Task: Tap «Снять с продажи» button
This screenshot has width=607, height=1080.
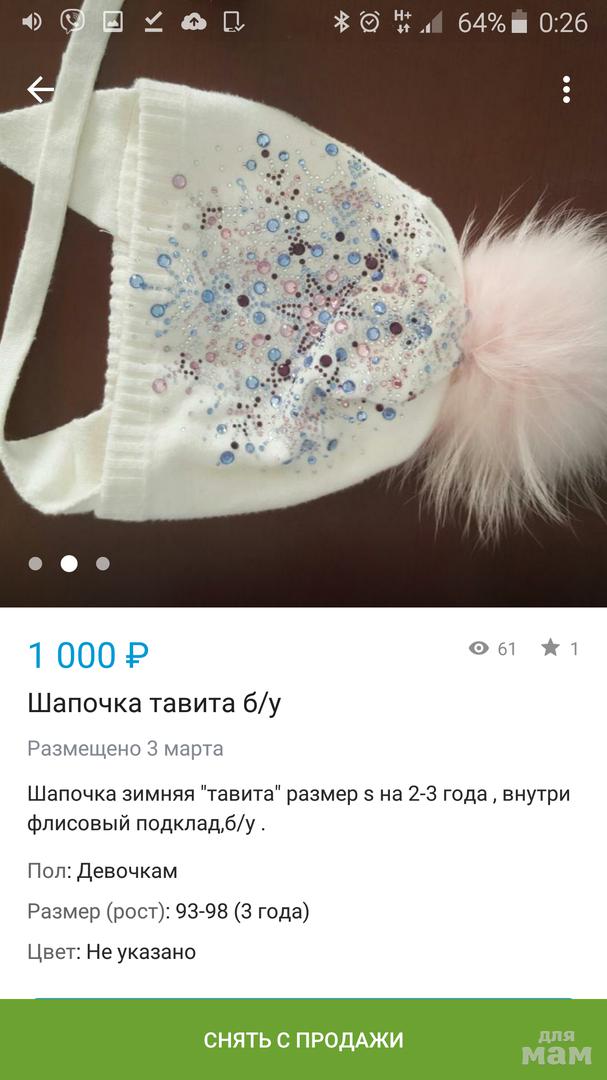Action: pos(303,1040)
